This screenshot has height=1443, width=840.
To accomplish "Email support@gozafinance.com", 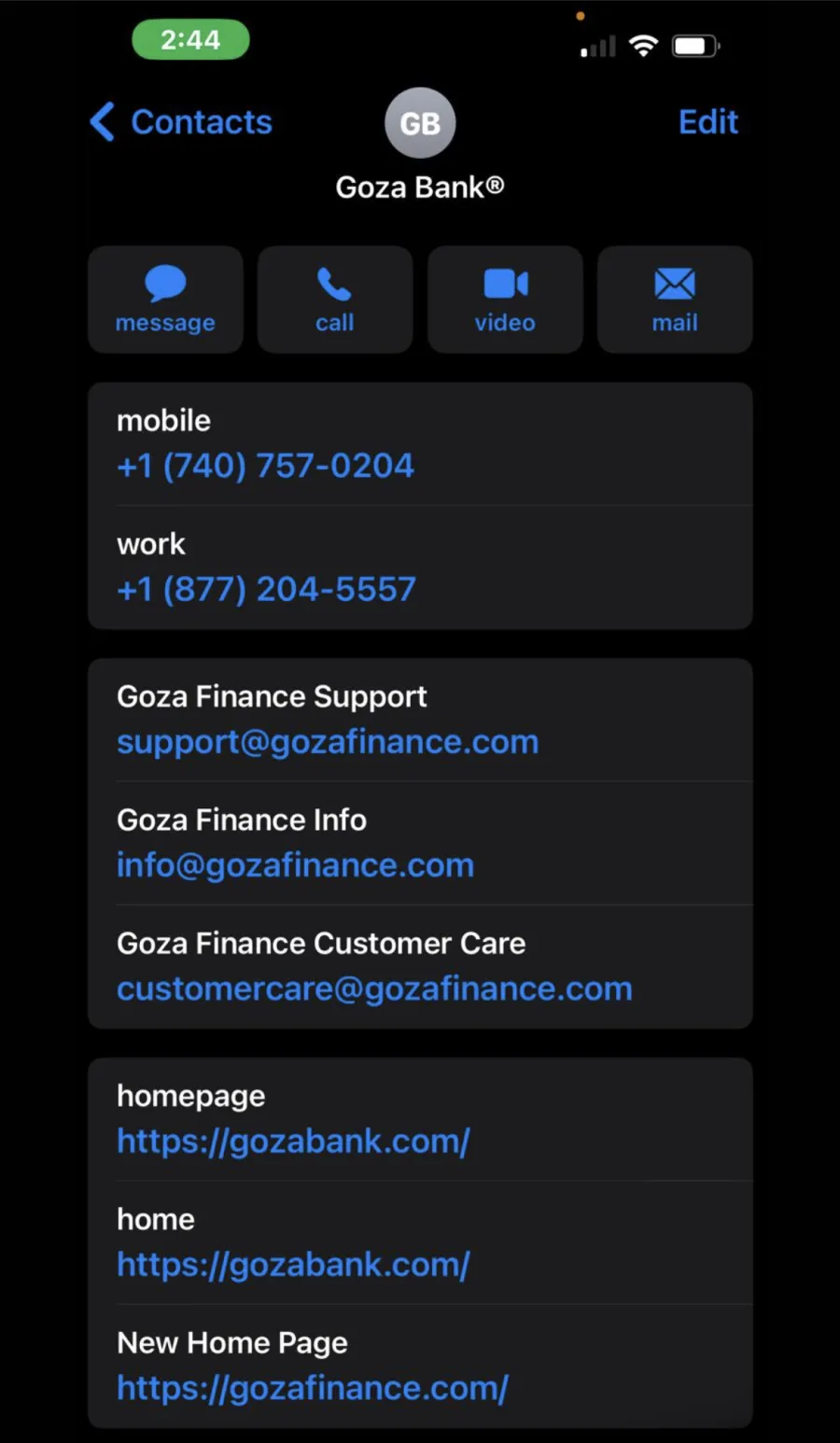I will (328, 742).
